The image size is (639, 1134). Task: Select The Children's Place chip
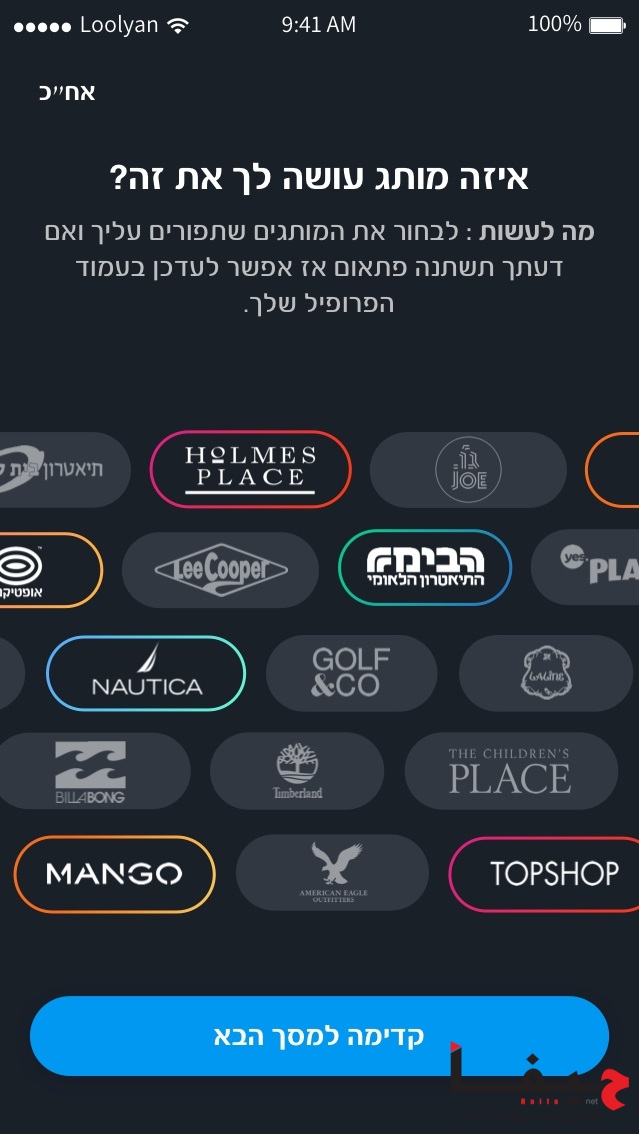[510, 771]
